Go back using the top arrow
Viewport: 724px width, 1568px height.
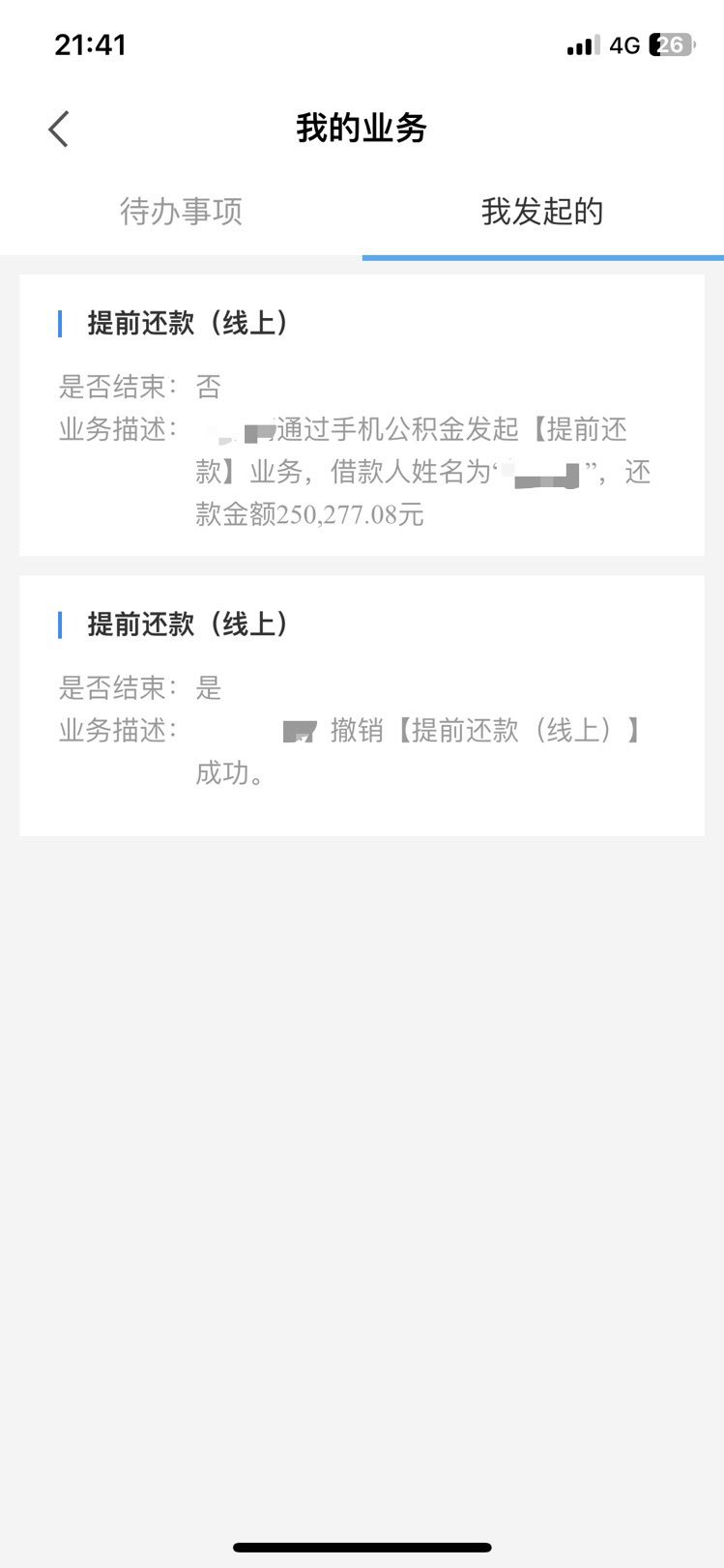click(59, 129)
